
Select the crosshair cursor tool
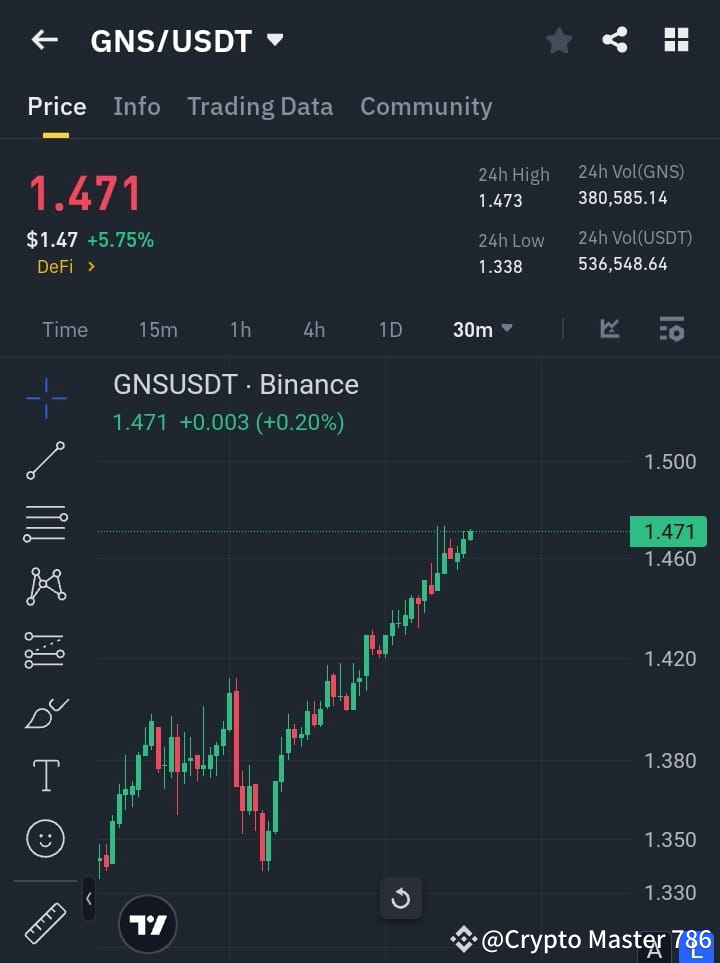pyautogui.click(x=45, y=398)
